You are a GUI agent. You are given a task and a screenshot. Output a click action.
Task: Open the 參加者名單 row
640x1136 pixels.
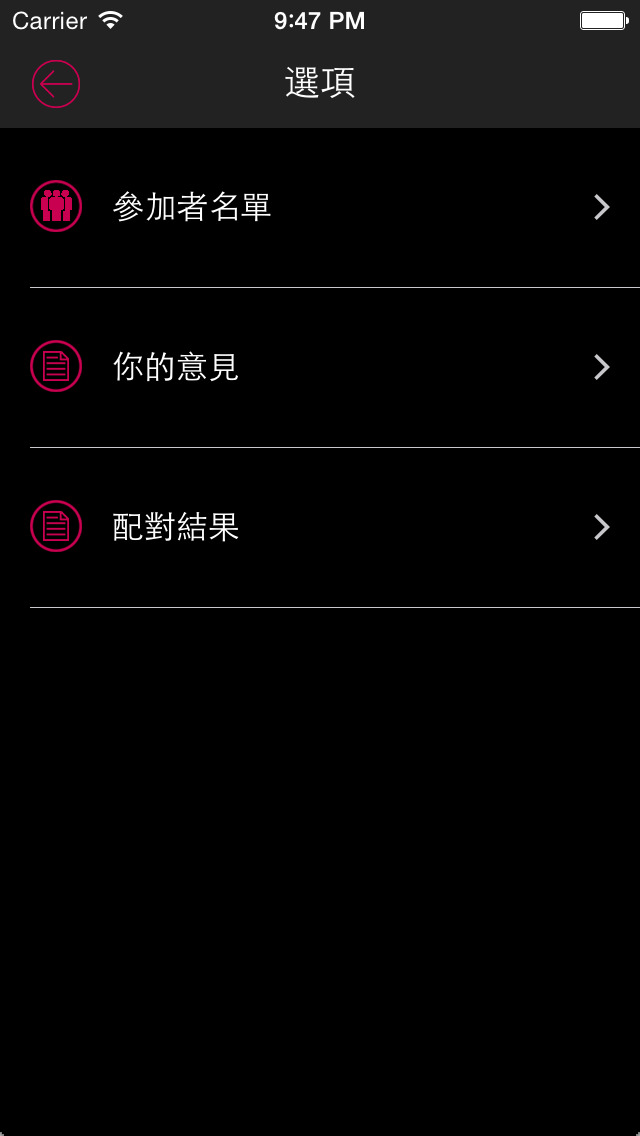(x=320, y=208)
